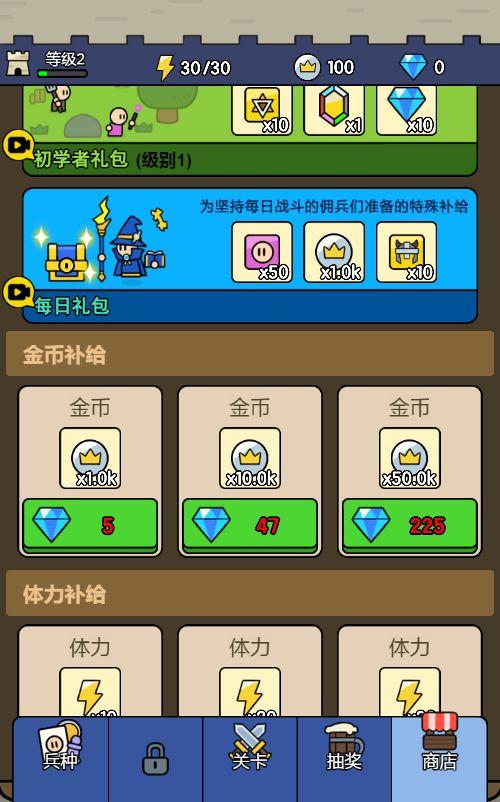Tap the x50 pink unit reward item
This screenshot has width=500, height=802.
pos(262,252)
